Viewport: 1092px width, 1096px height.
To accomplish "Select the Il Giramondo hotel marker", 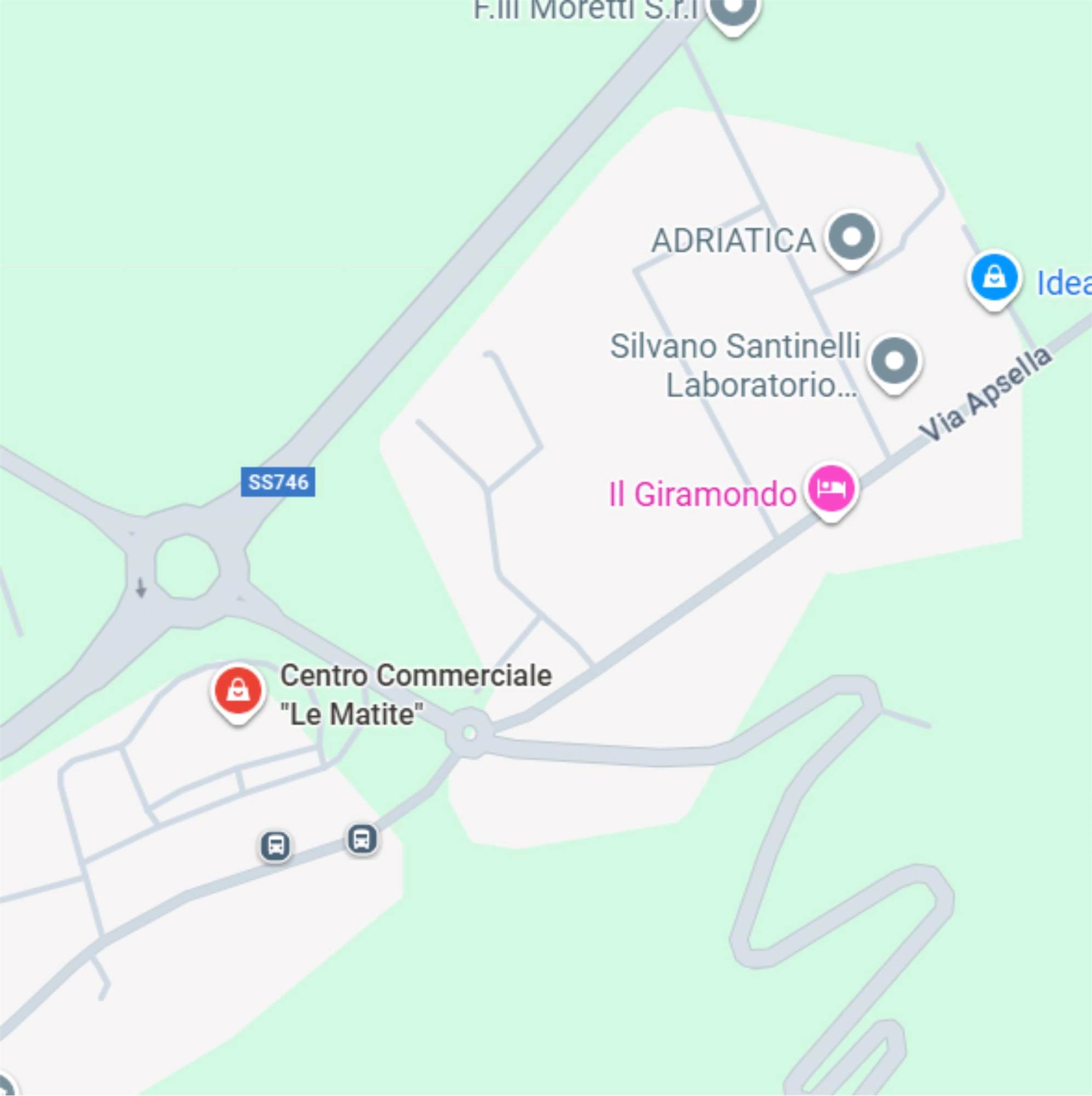I will pyautogui.click(x=831, y=489).
